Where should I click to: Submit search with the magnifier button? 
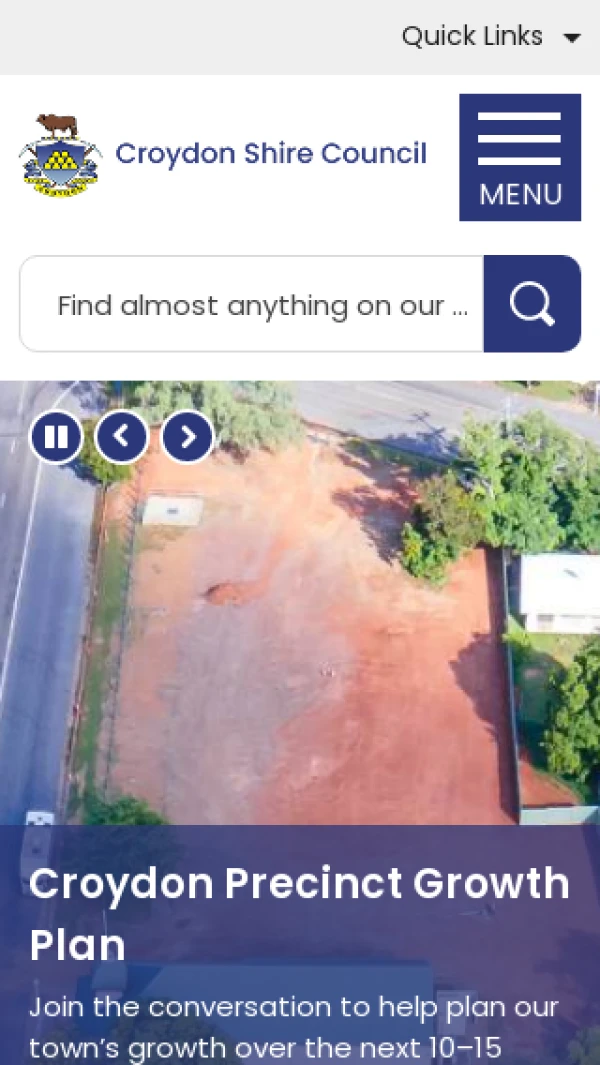tap(532, 304)
